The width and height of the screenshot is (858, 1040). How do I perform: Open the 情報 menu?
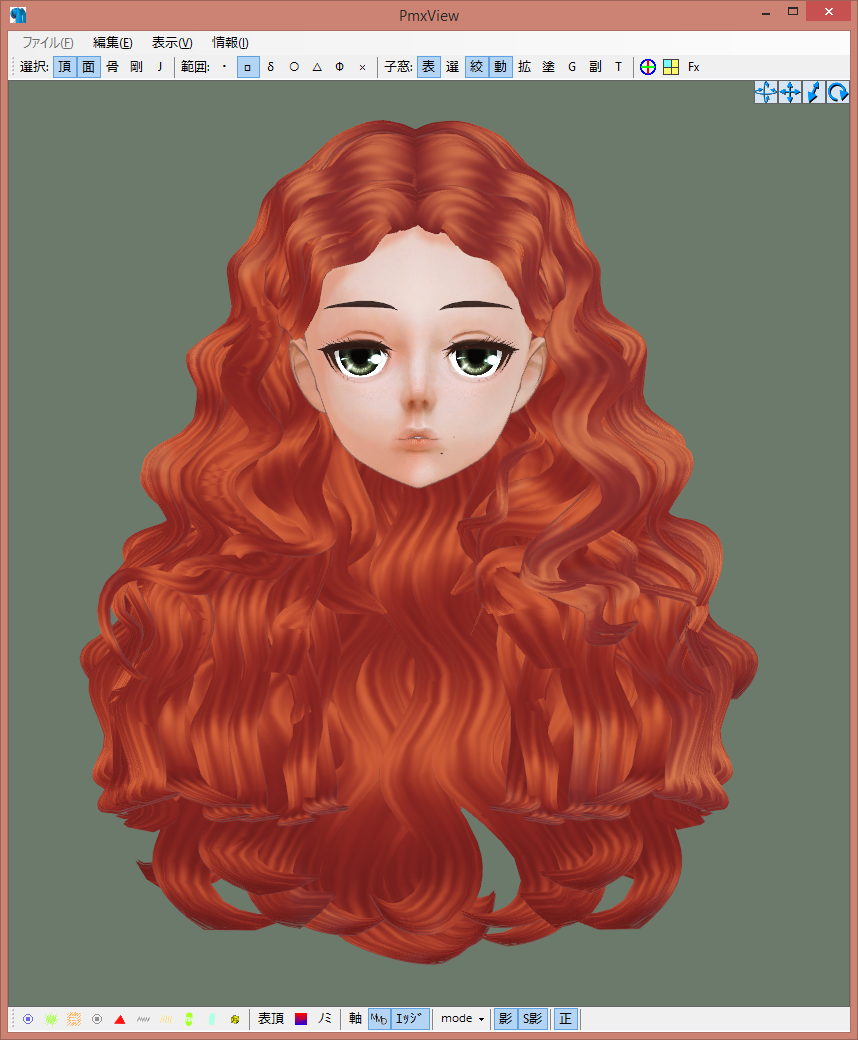click(x=230, y=43)
